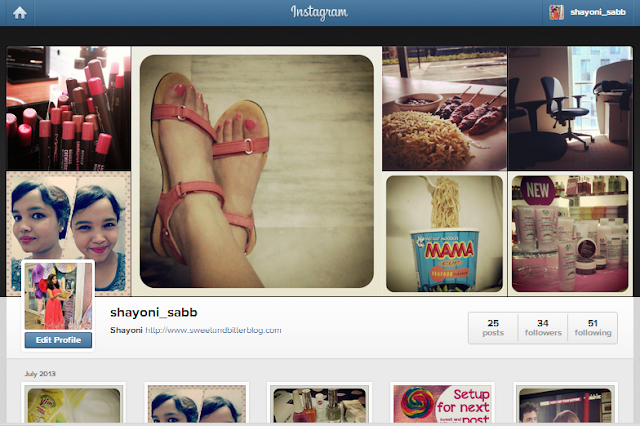This screenshot has height=426, width=640.
Task: View the 25 posts count
Action: click(x=493, y=327)
